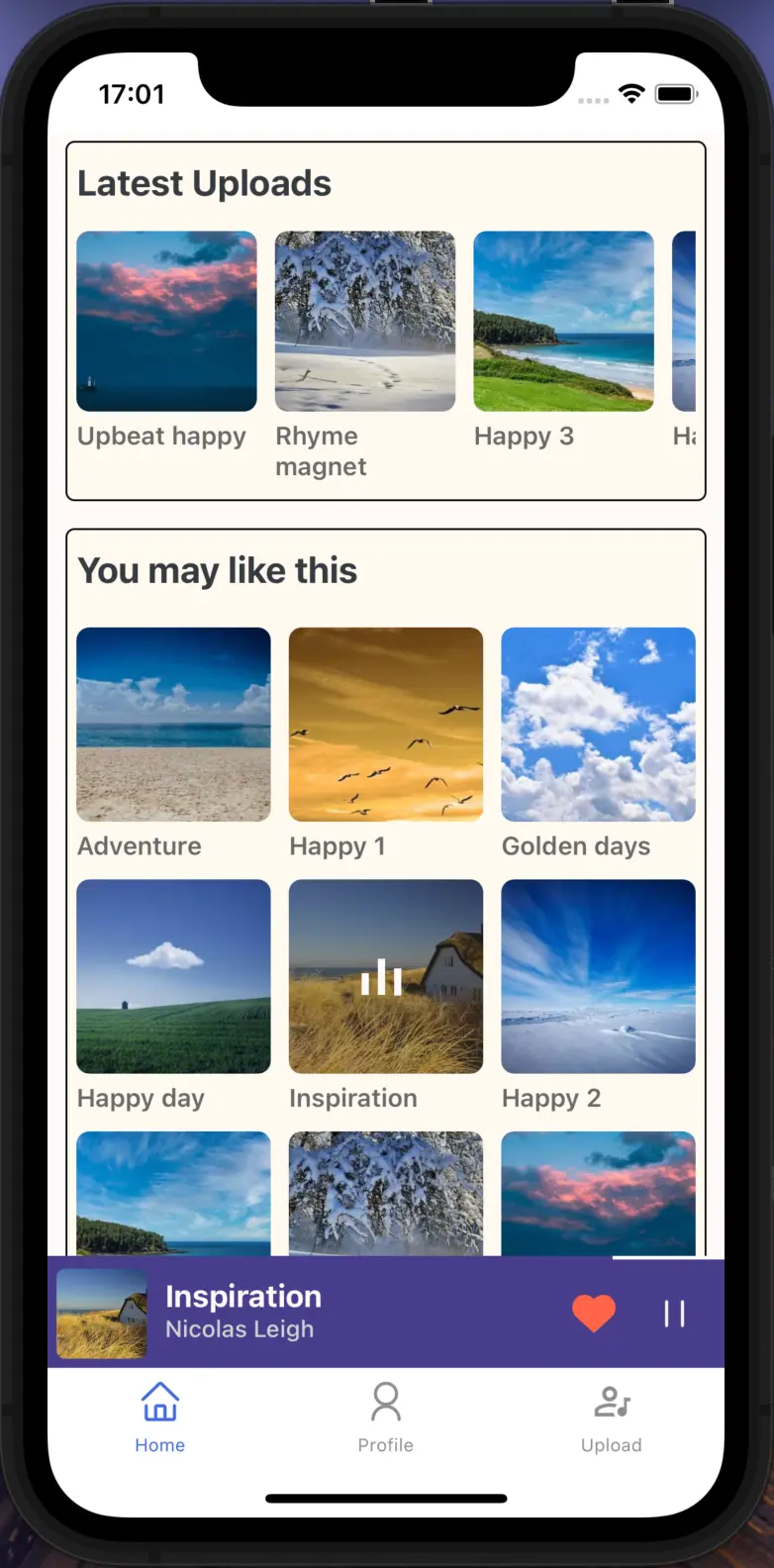The image size is (774, 1568).
Task: Play the Upbeat happy upload
Action: point(166,322)
